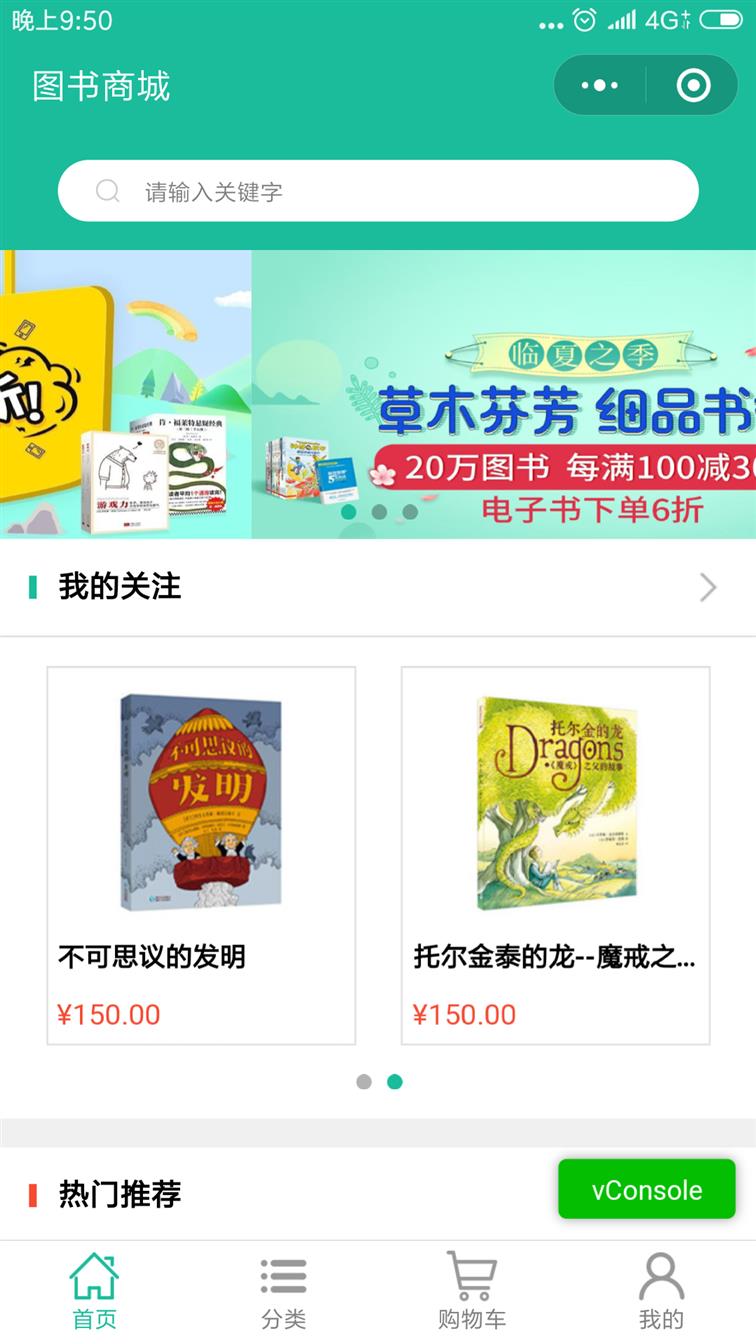Expand the 我的关注 section arrow
This screenshot has width=756, height=1344.
(708, 587)
